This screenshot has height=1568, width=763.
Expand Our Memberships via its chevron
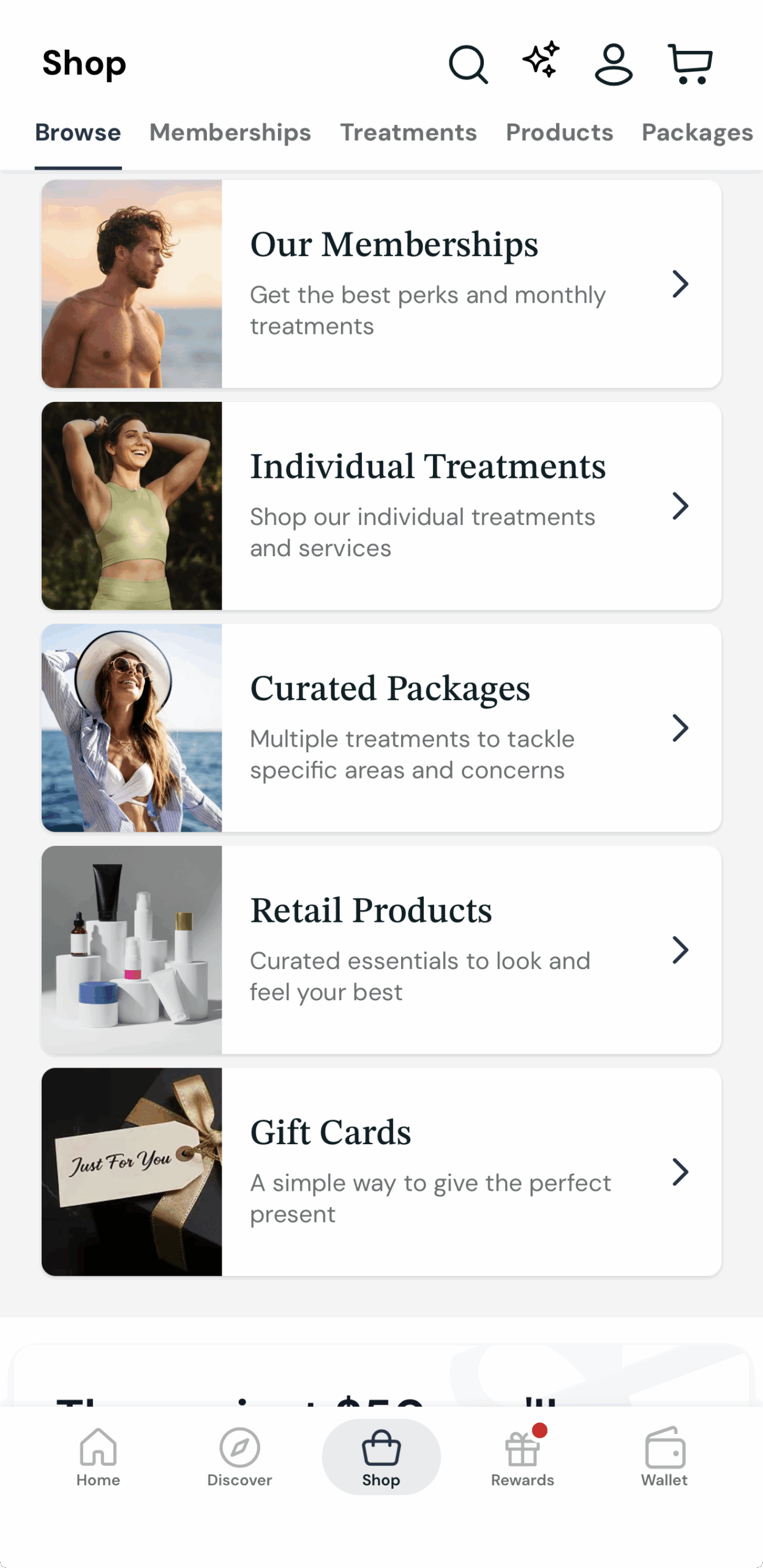(681, 284)
